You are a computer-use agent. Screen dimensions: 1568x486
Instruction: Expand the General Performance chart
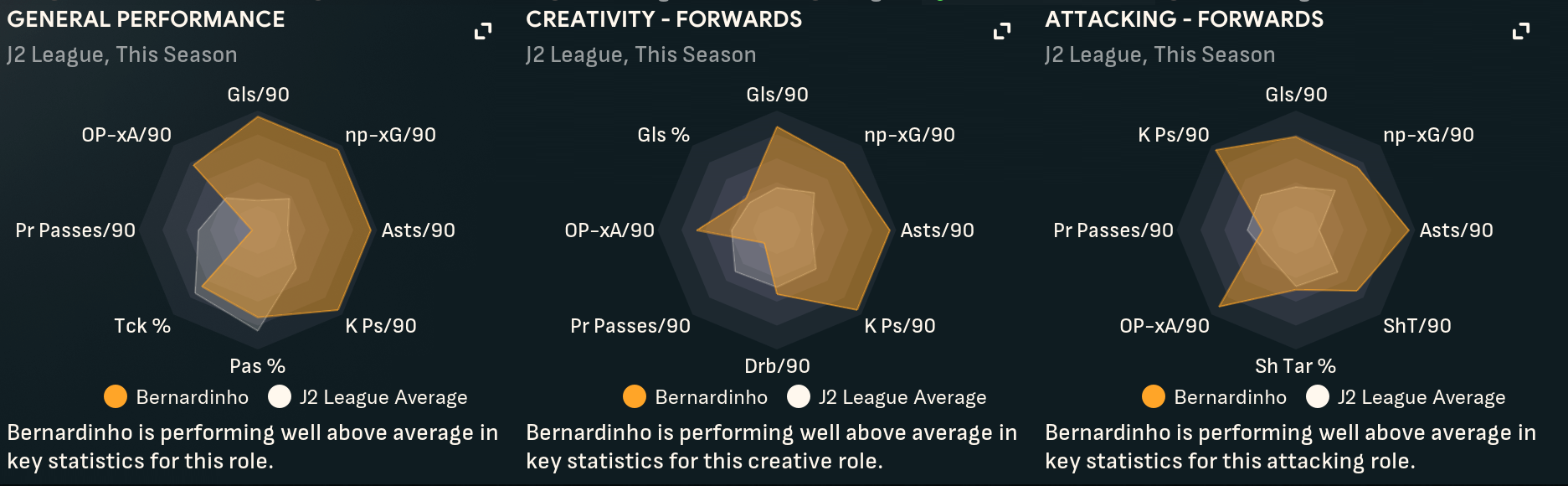(x=483, y=32)
